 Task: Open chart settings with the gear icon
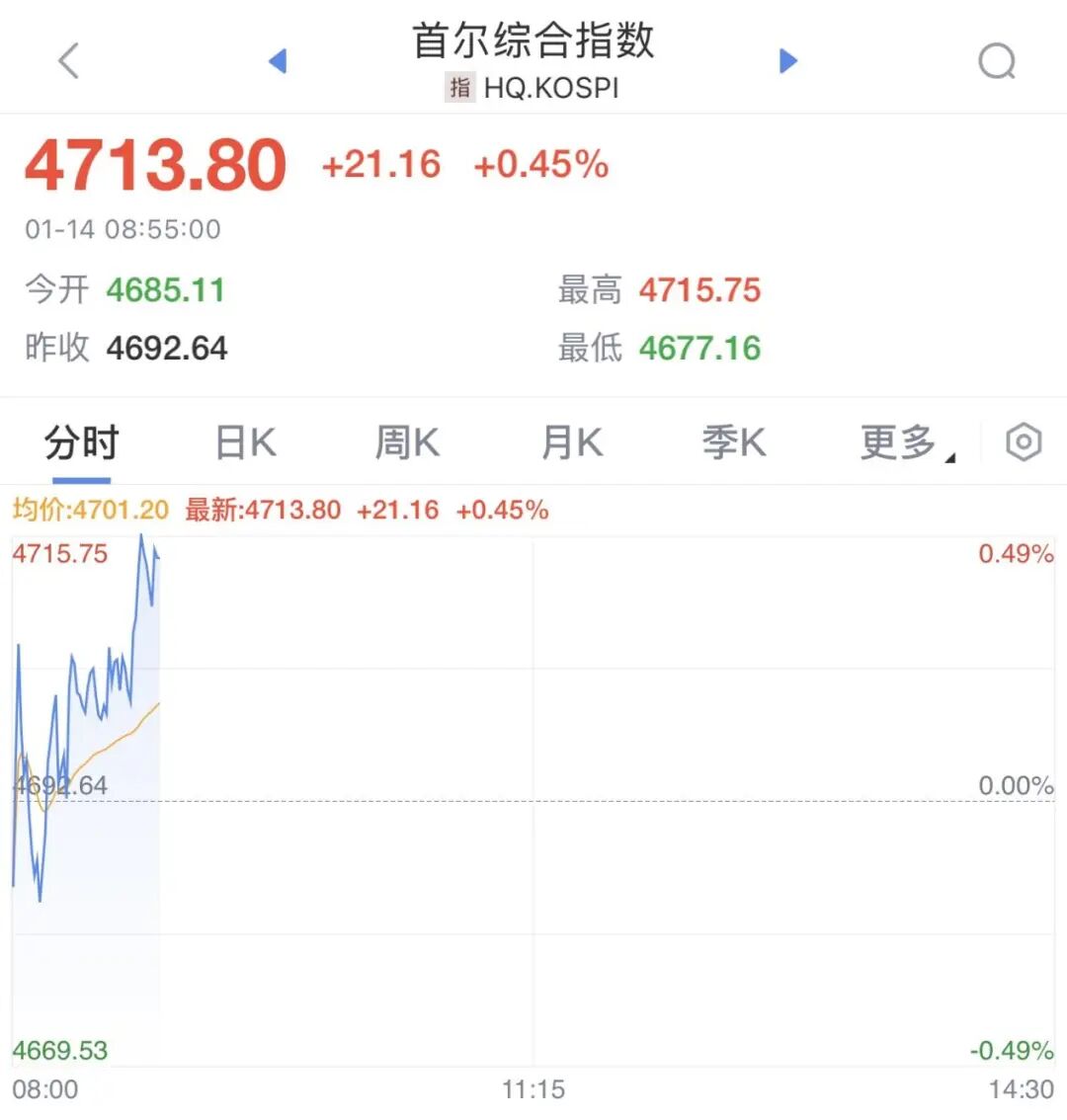coord(1023,443)
